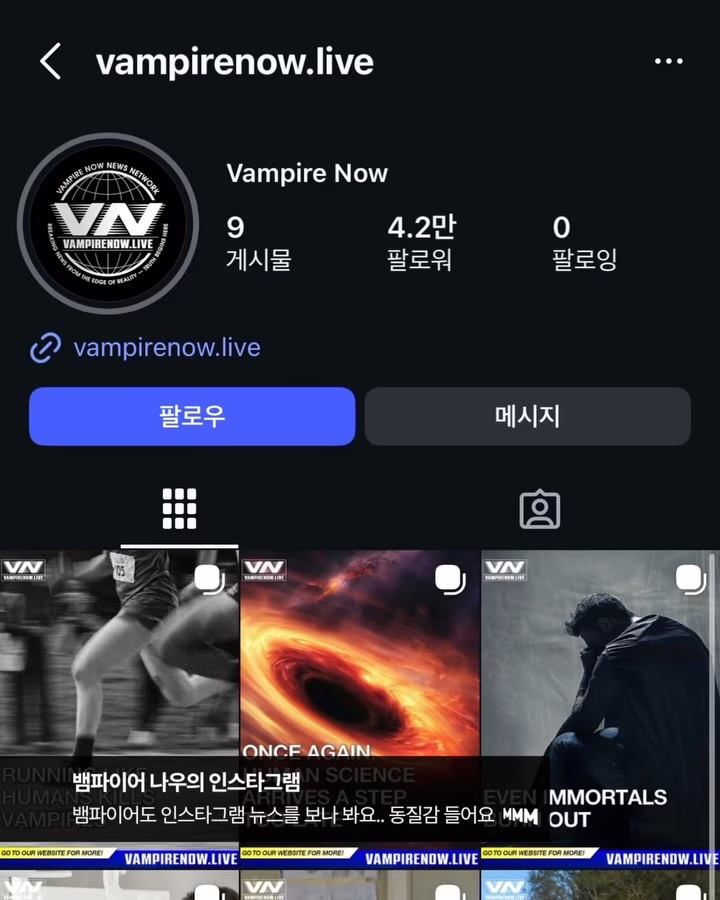Open the black hole post
This screenshot has height=900, width=720.
(x=360, y=660)
